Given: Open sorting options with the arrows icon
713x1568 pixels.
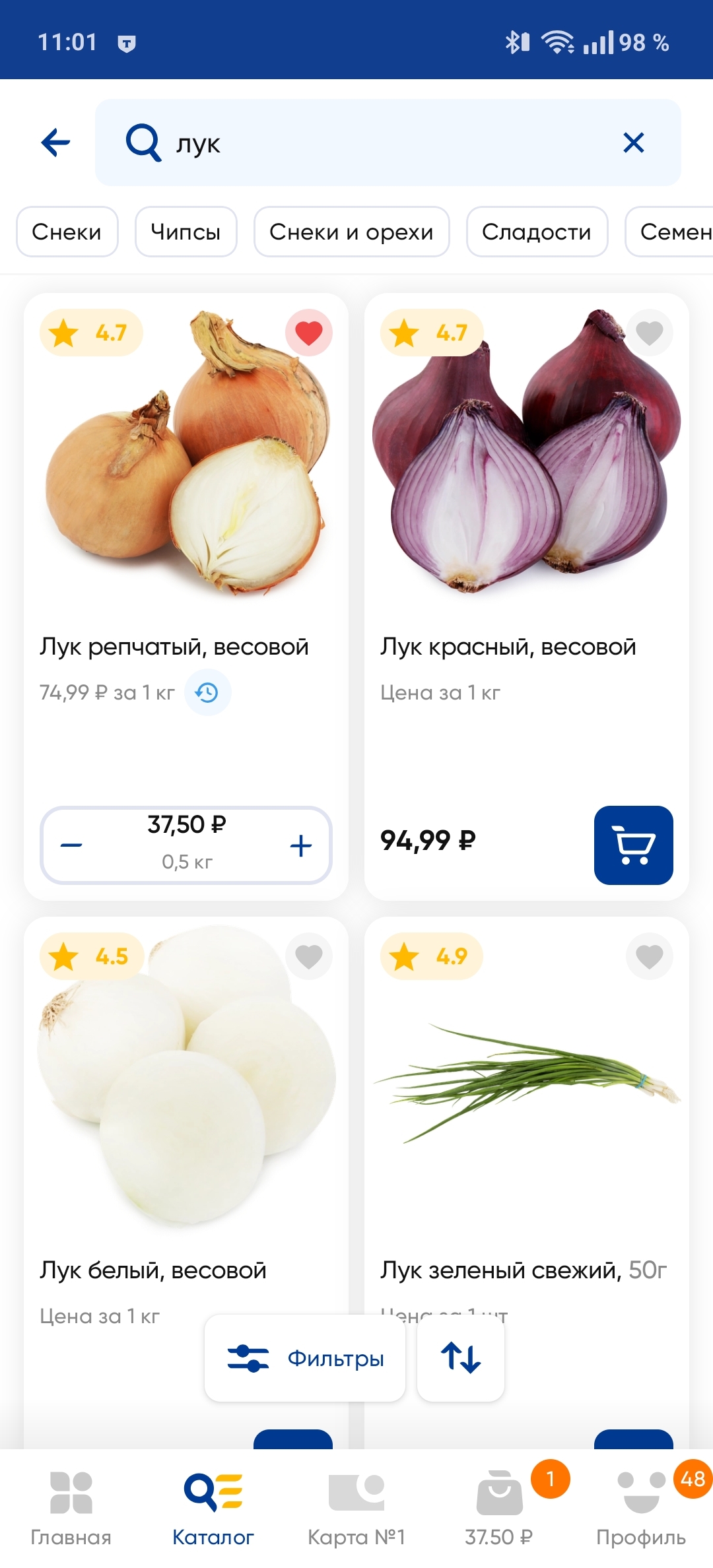Looking at the screenshot, I should (x=461, y=1358).
